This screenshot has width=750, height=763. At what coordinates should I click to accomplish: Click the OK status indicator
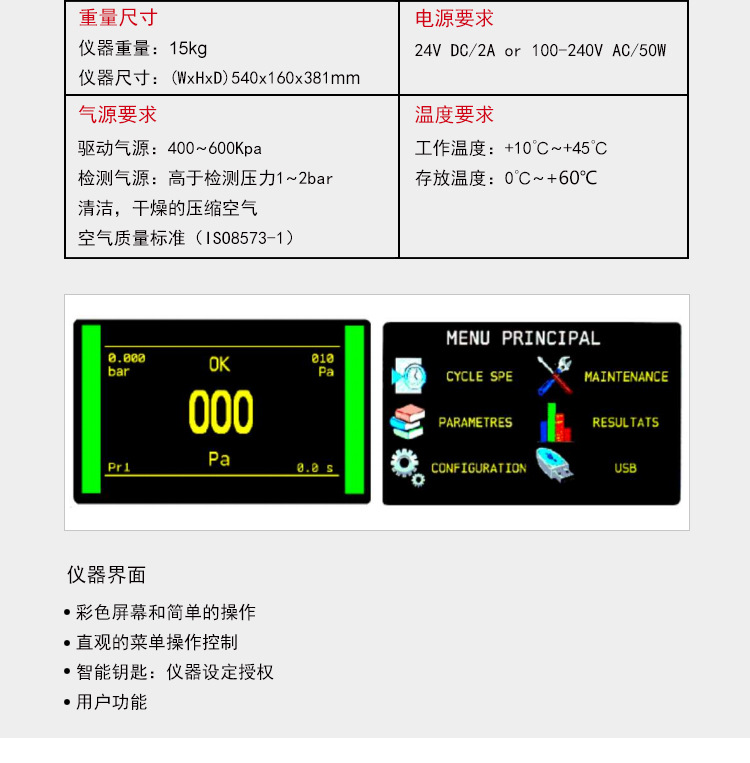pyautogui.click(x=219, y=363)
